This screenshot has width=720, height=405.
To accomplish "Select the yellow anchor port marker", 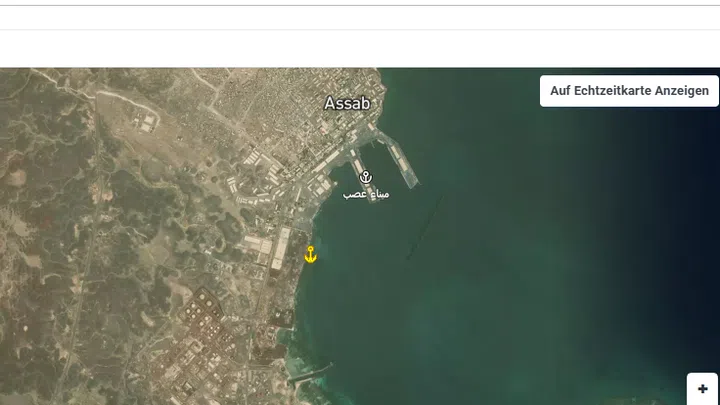I will tap(310, 254).
